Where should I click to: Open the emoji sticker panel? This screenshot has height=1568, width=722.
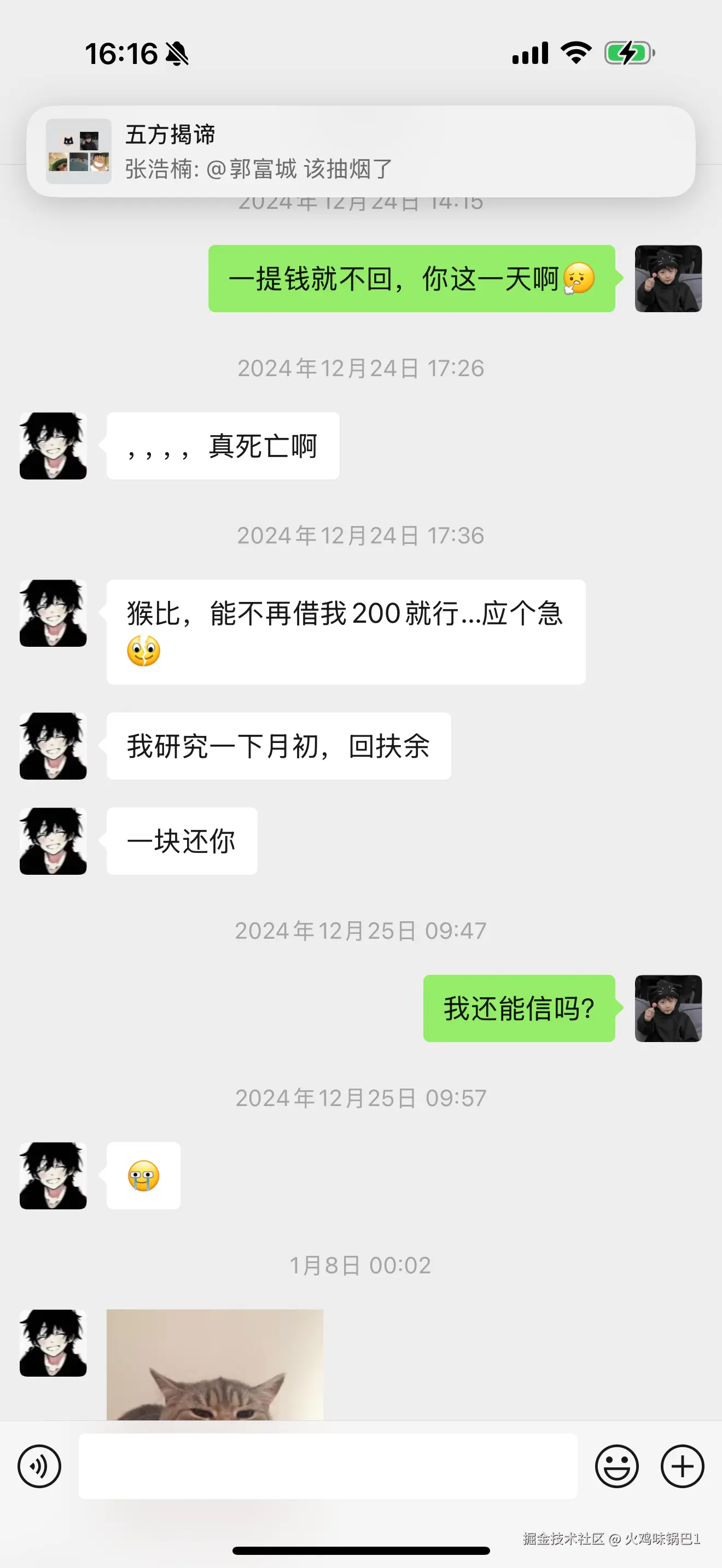616,1466
